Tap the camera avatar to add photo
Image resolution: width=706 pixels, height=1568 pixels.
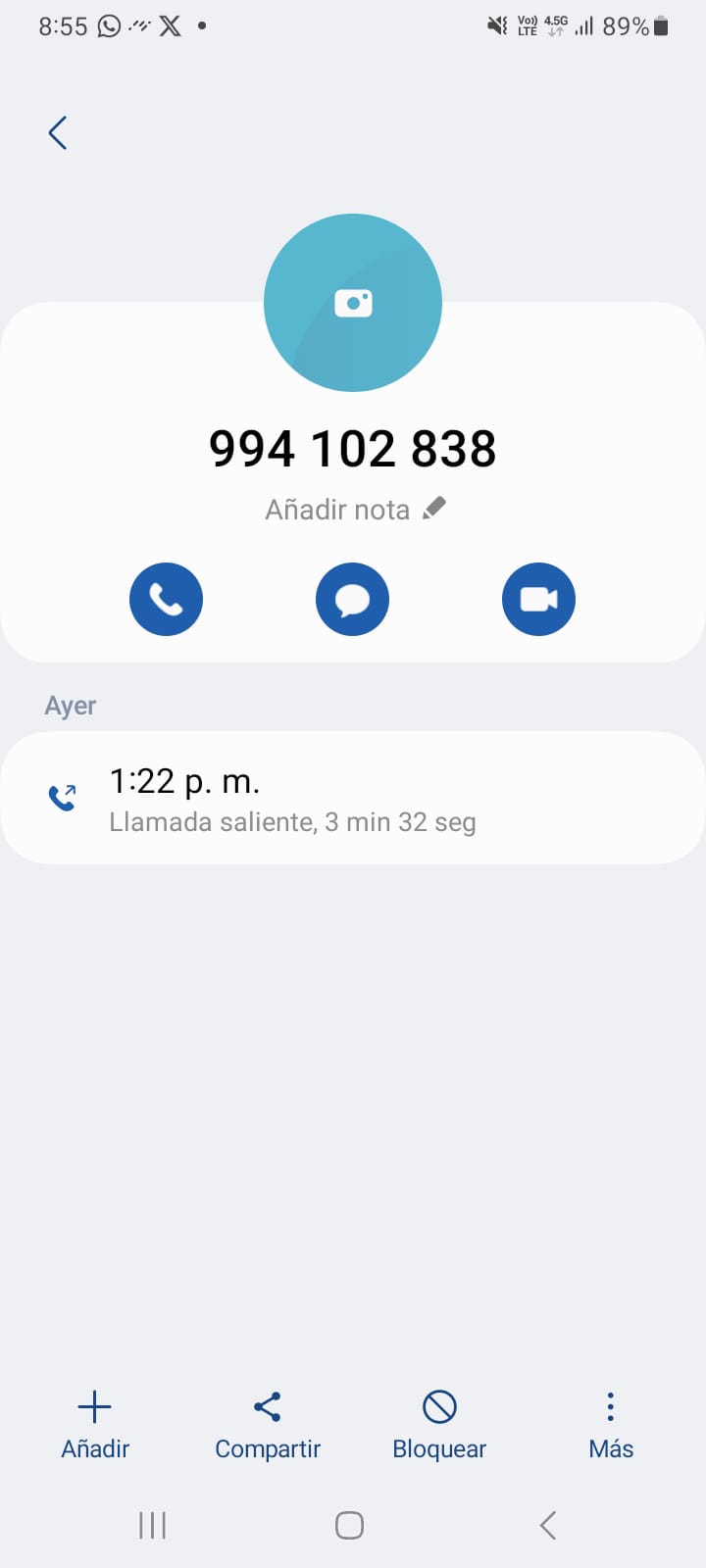pyautogui.click(x=353, y=303)
